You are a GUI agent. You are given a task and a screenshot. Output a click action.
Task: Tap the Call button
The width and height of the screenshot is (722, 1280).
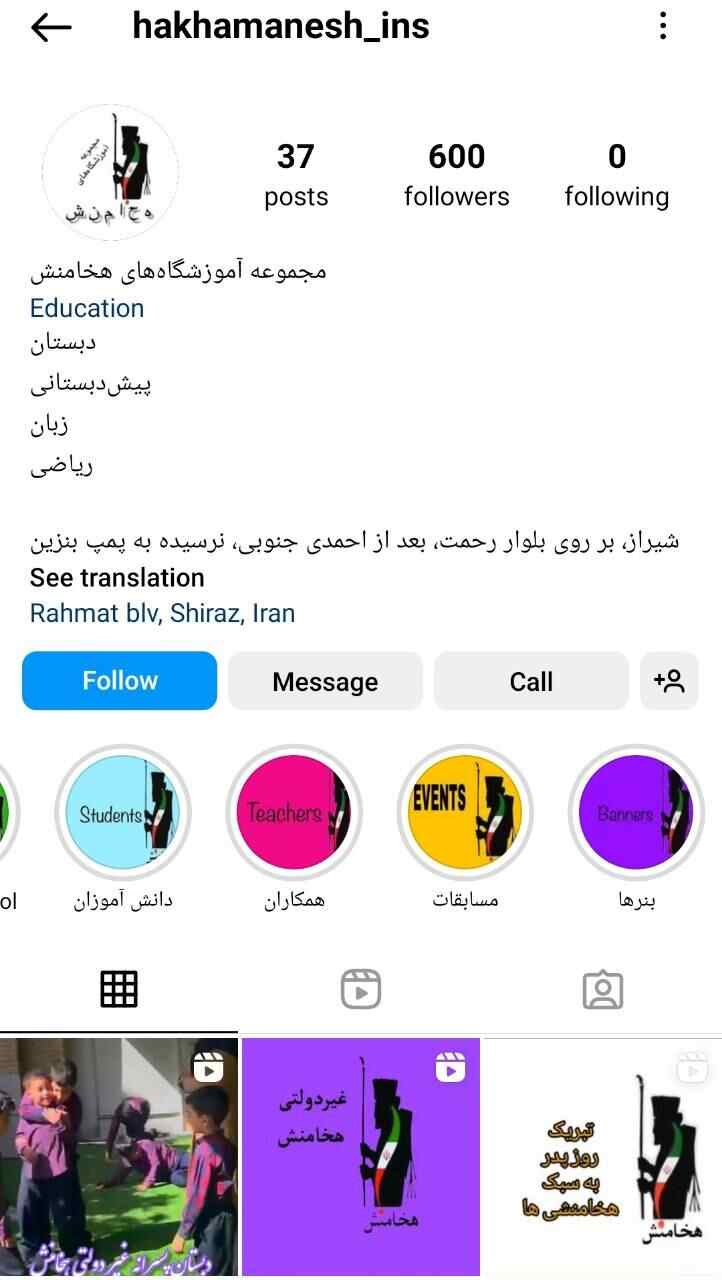point(531,681)
